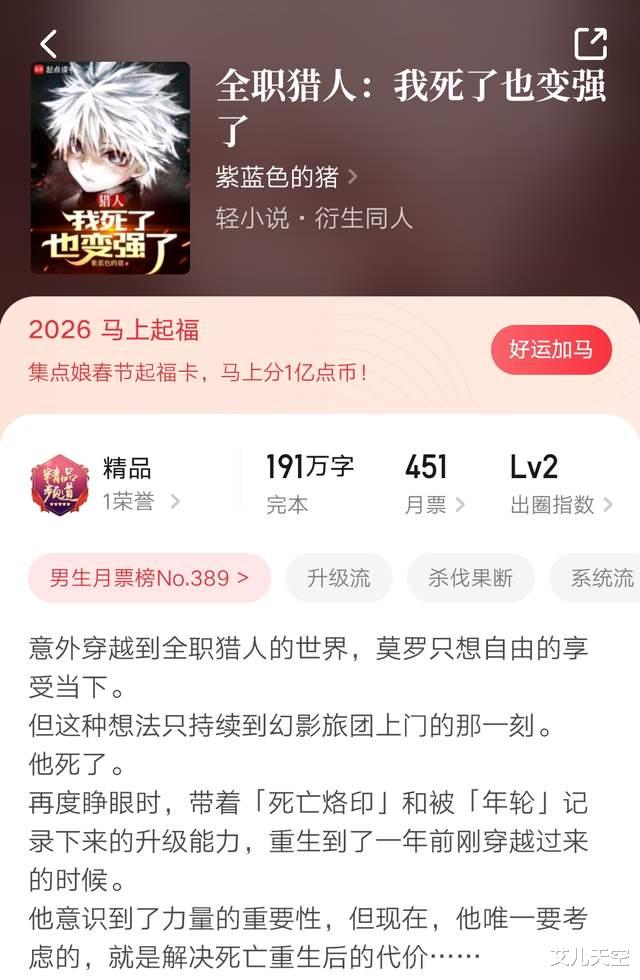
Task: Share this novel via the top-right icon
Action: click(x=590, y=44)
